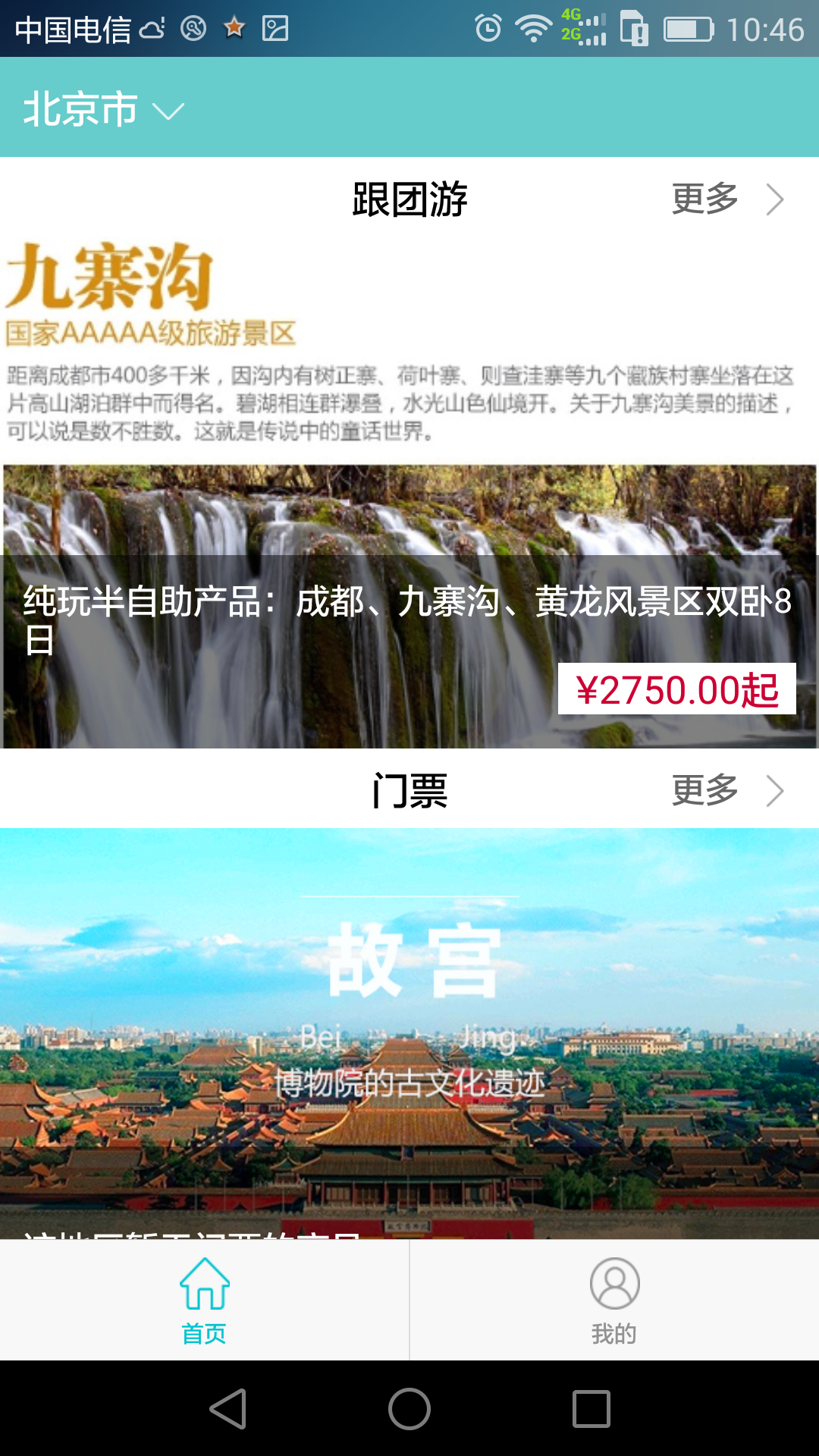The image size is (819, 1456).
Task: Tap 更多 next to 门票
Action: point(726,791)
